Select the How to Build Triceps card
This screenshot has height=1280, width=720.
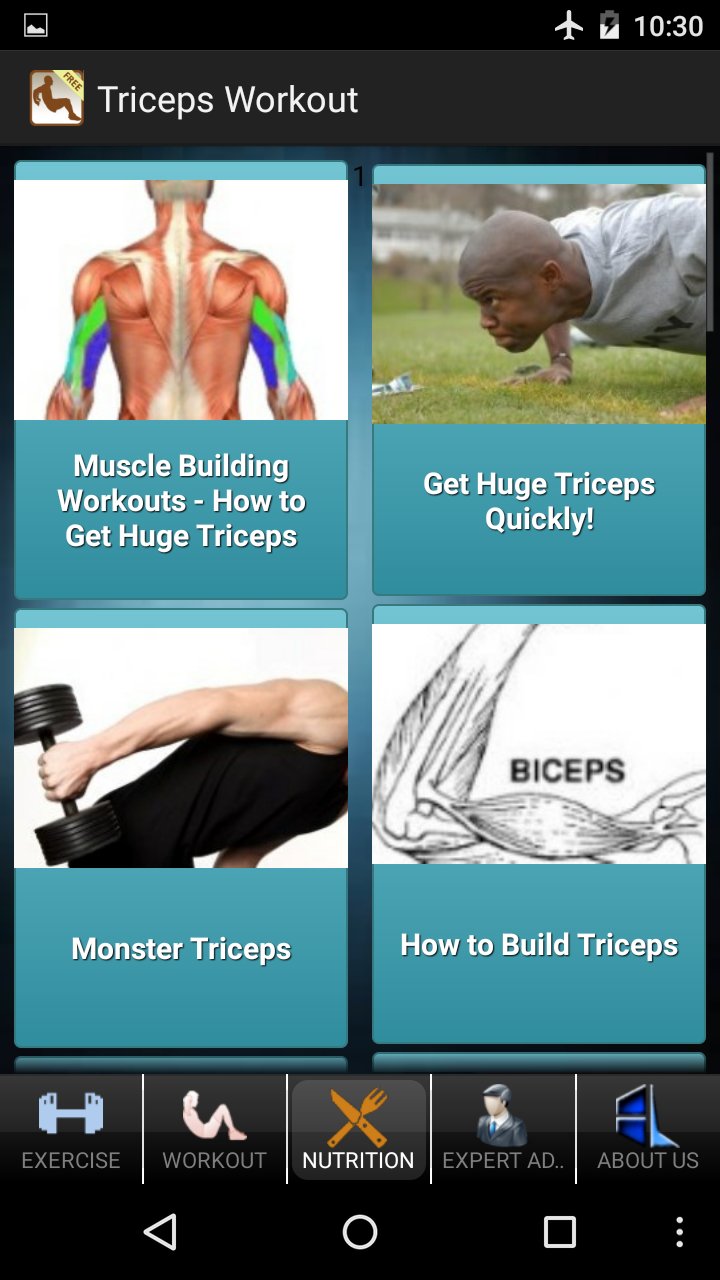[539, 824]
